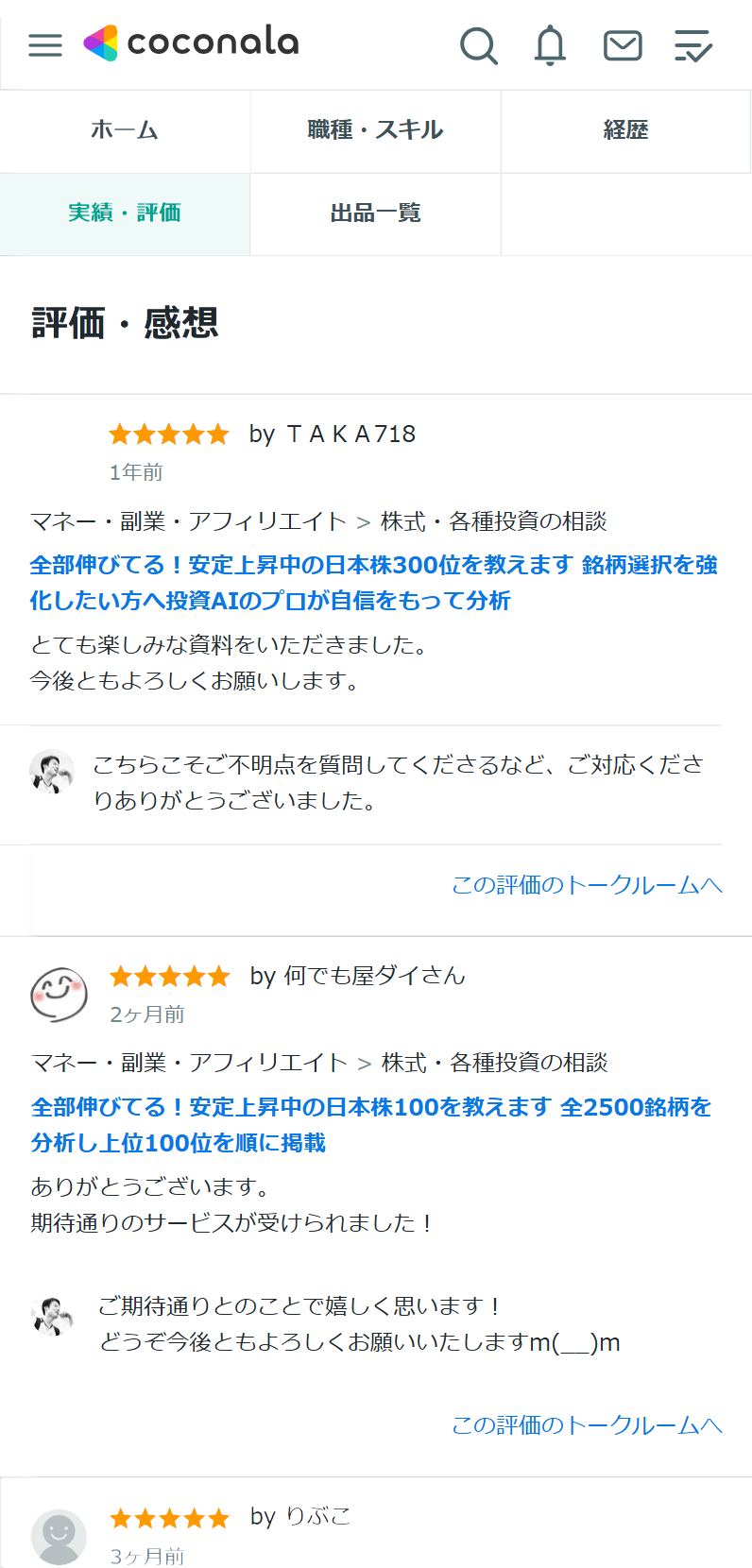Click りぶこ's gray profile avatar
Screen dimensions: 752x1568
57,1535
